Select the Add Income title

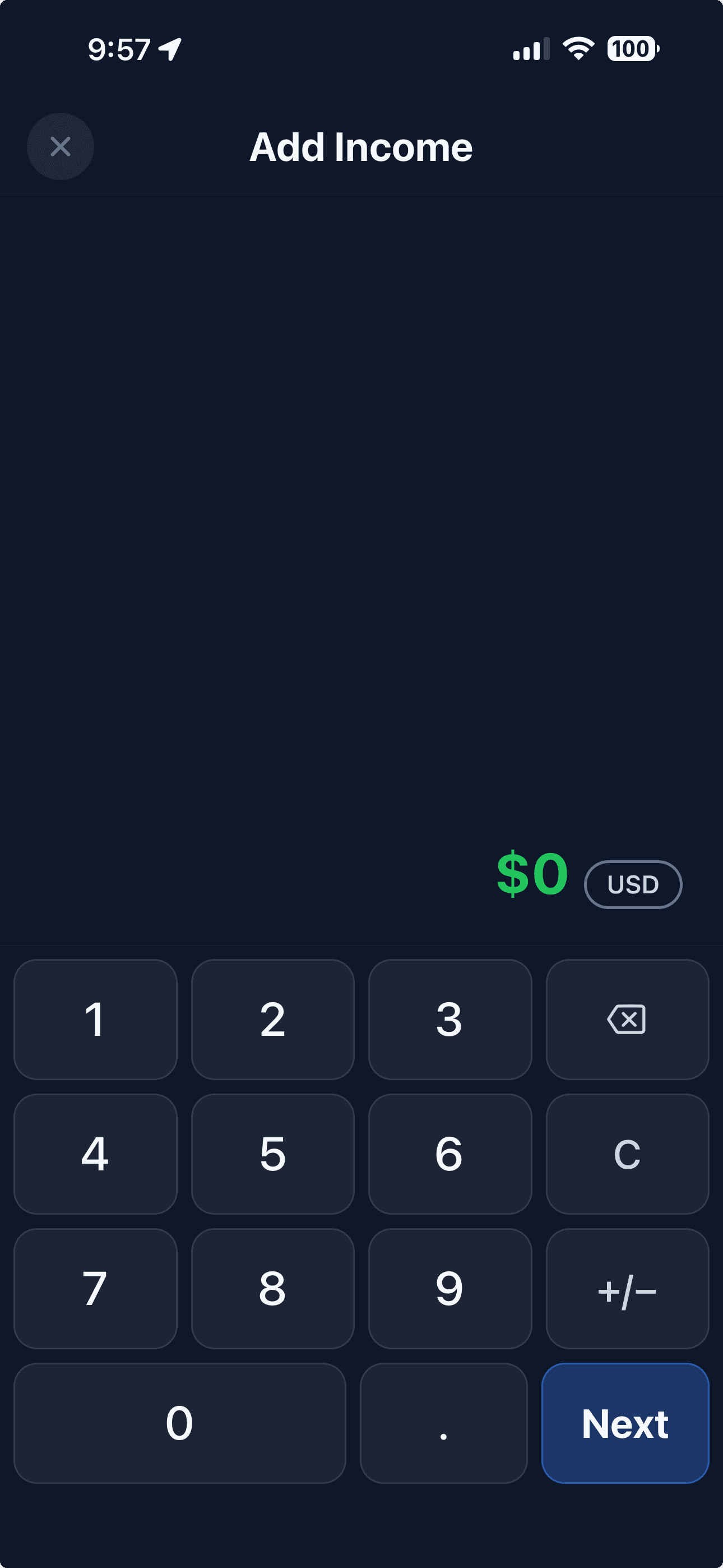click(361, 146)
